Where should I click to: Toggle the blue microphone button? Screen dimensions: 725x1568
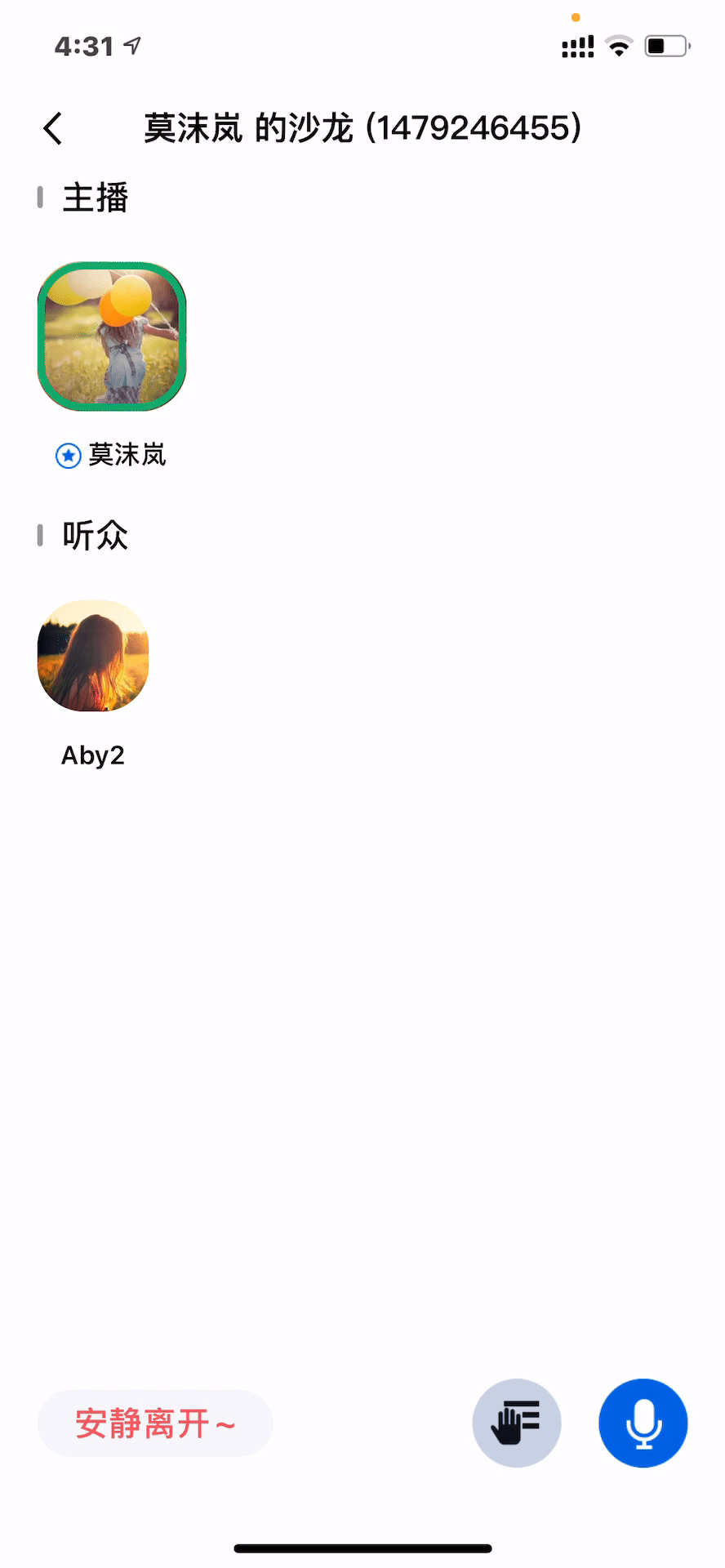pyautogui.click(x=643, y=1423)
